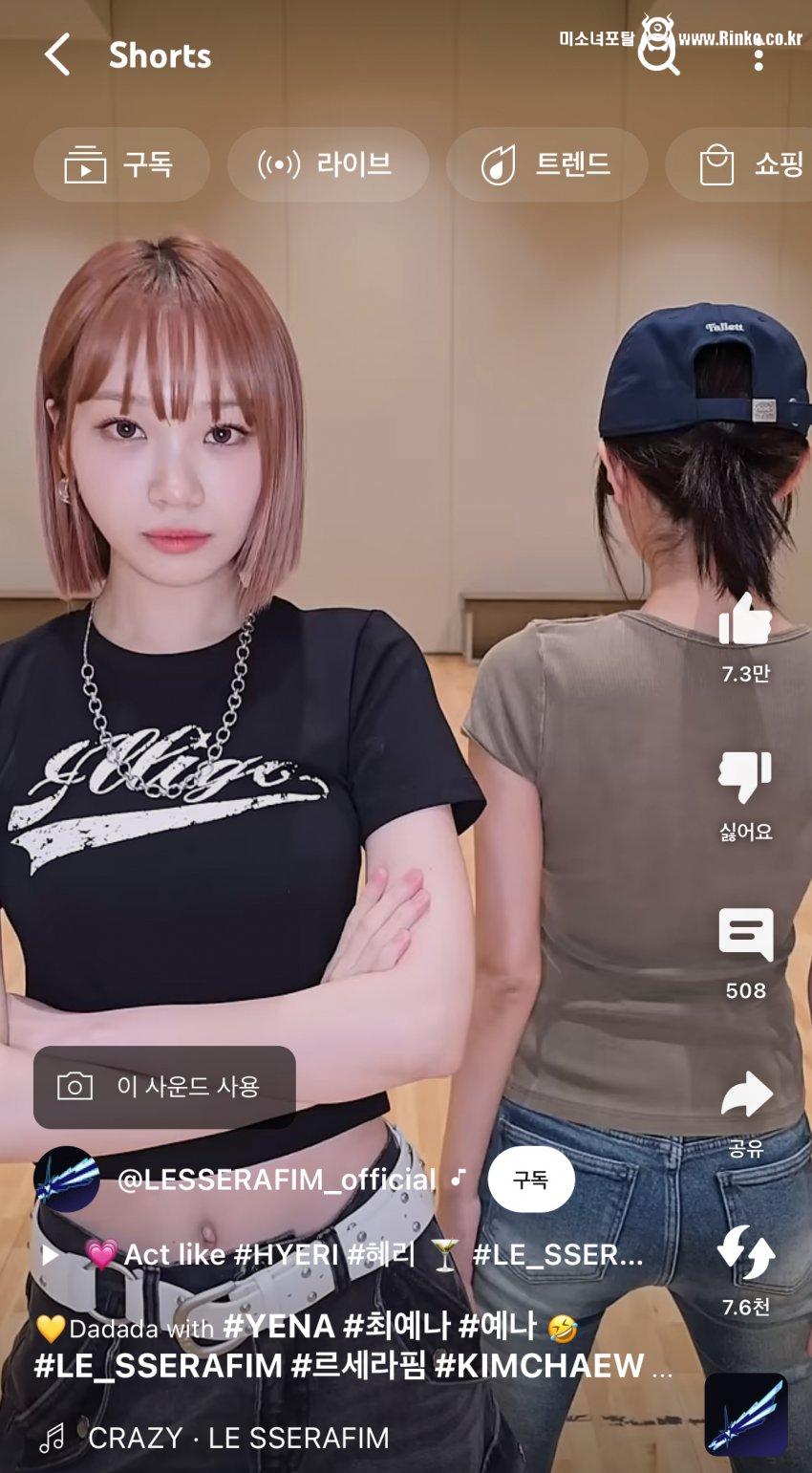The width and height of the screenshot is (812, 1473).
Task: Toggle the 구독 feed filter chip
Action: point(121,162)
